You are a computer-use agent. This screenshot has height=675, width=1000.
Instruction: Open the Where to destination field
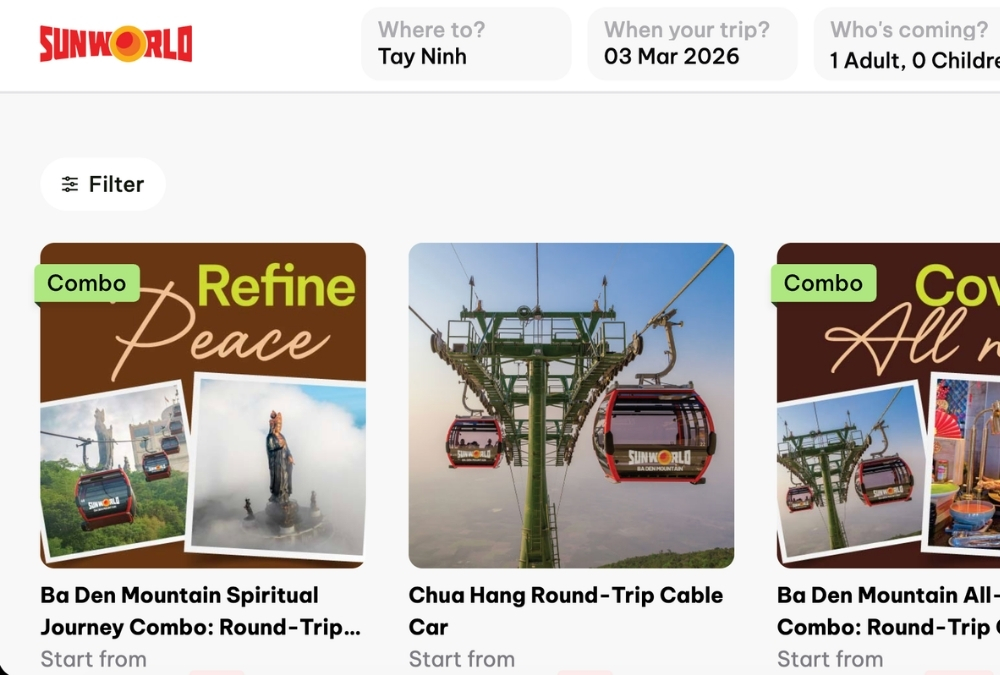pos(466,44)
